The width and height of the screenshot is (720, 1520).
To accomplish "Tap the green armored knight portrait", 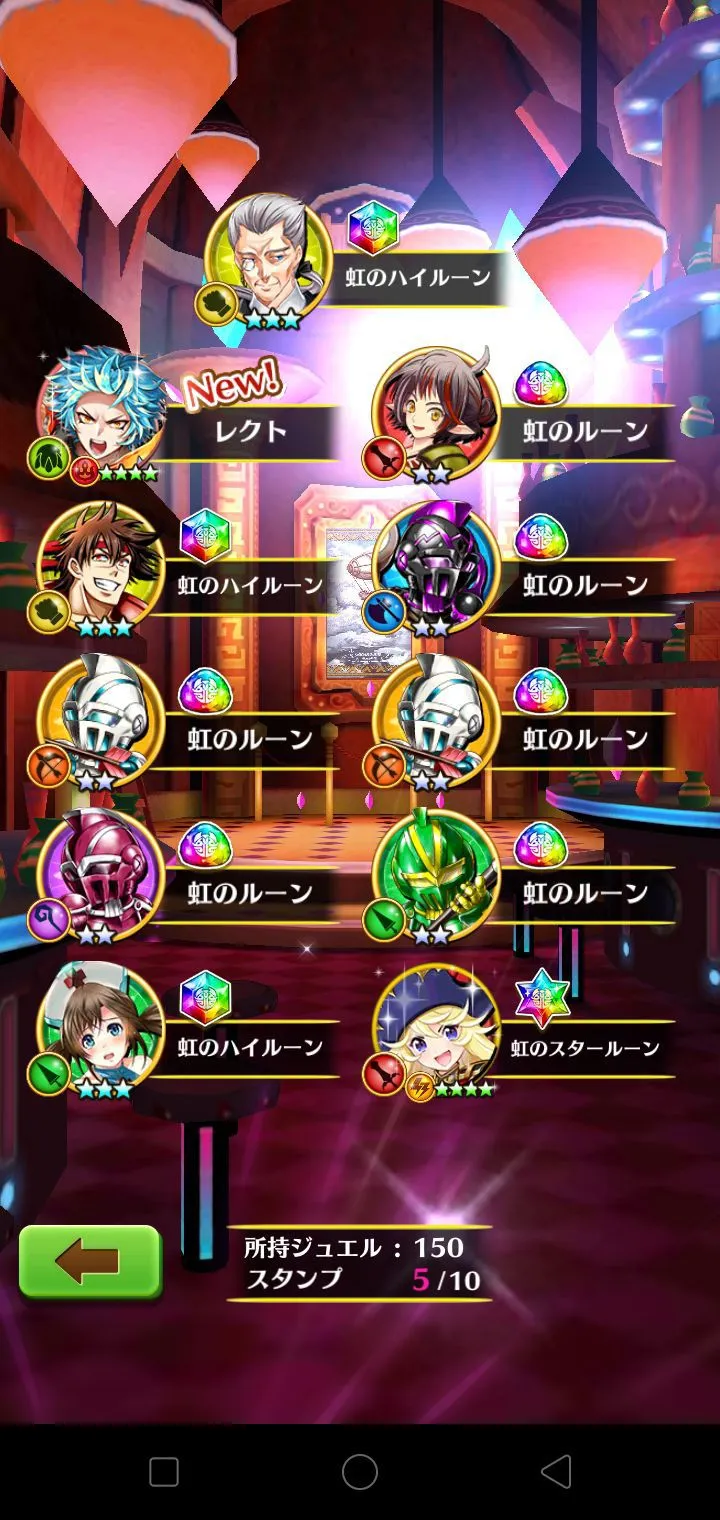I will [x=435, y=874].
